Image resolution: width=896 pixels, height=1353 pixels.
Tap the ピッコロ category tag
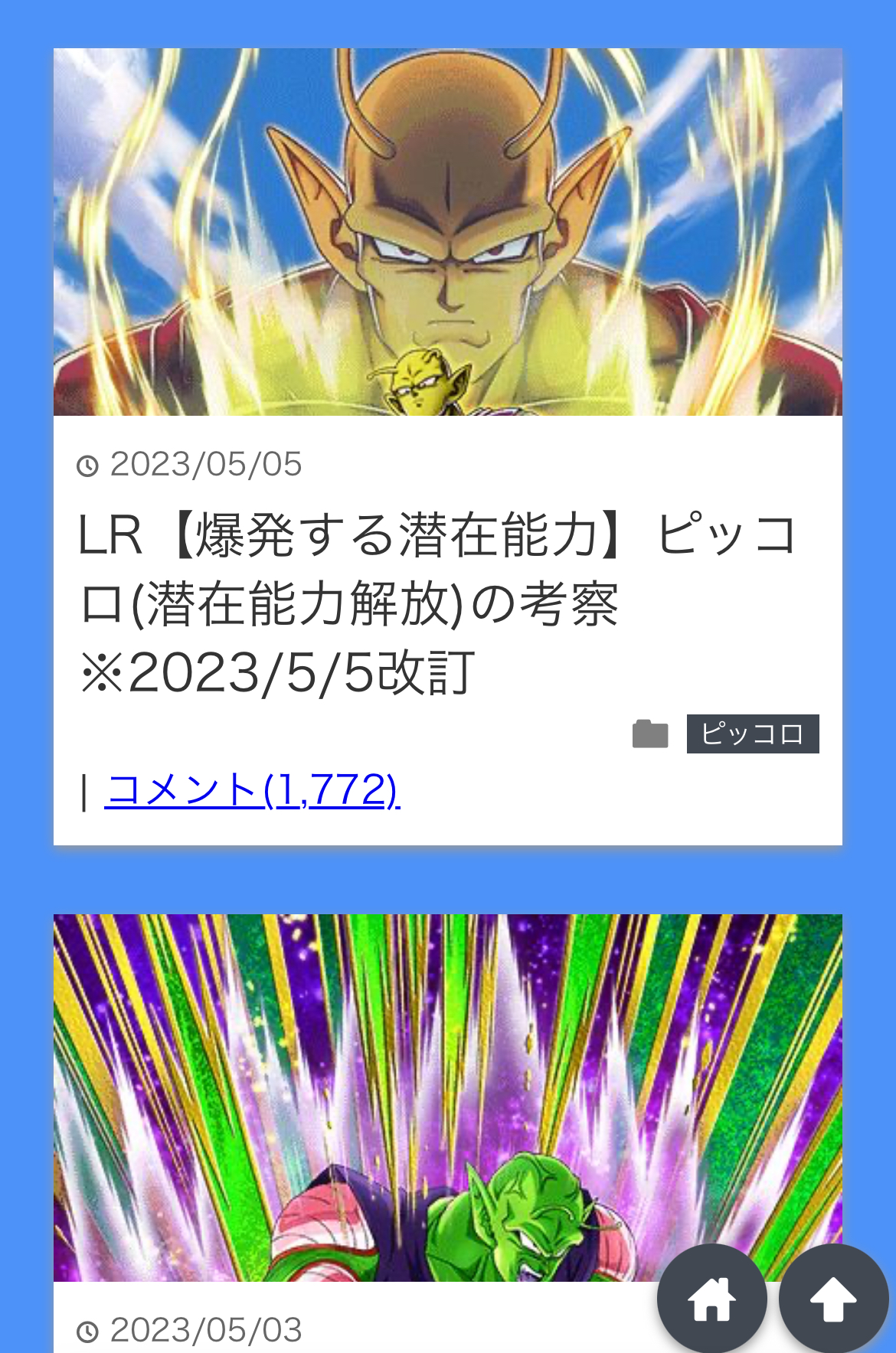[752, 734]
